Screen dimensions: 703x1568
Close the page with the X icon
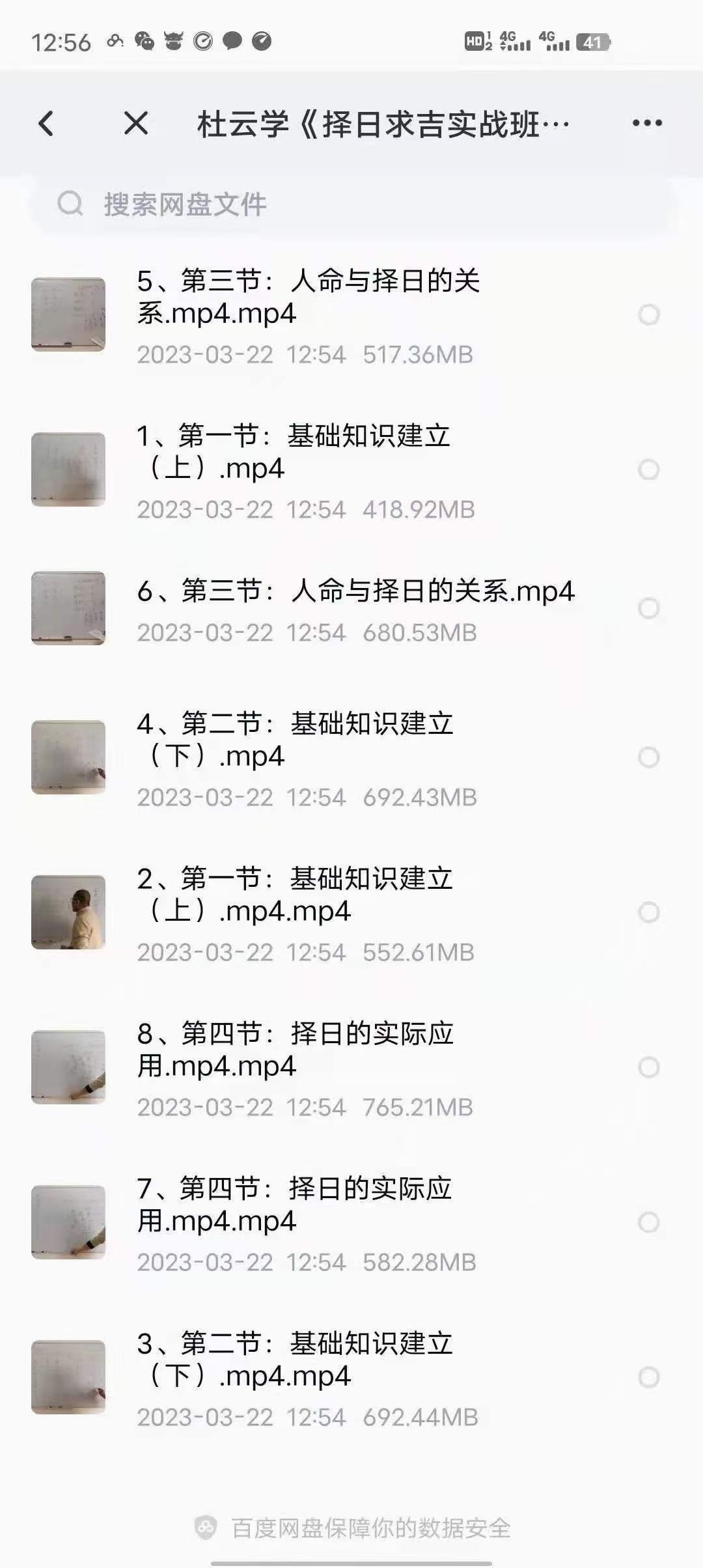pos(135,124)
